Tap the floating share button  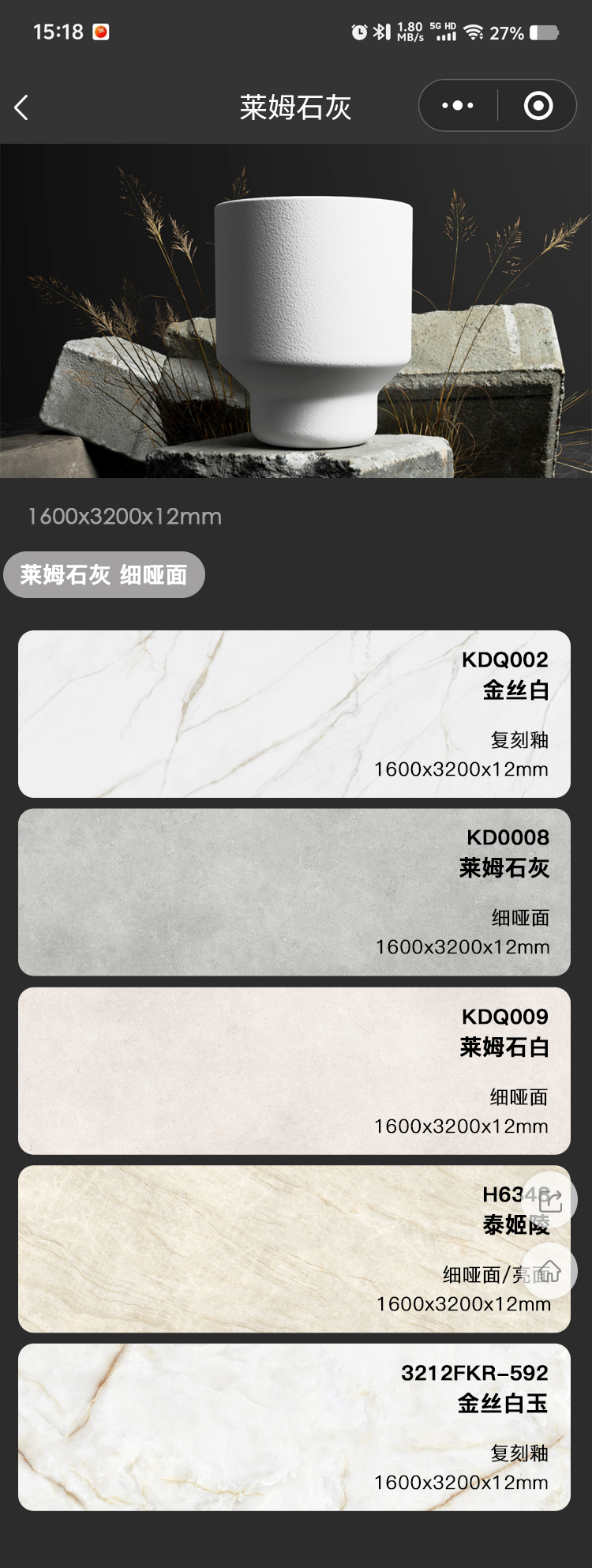point(550,1201)
